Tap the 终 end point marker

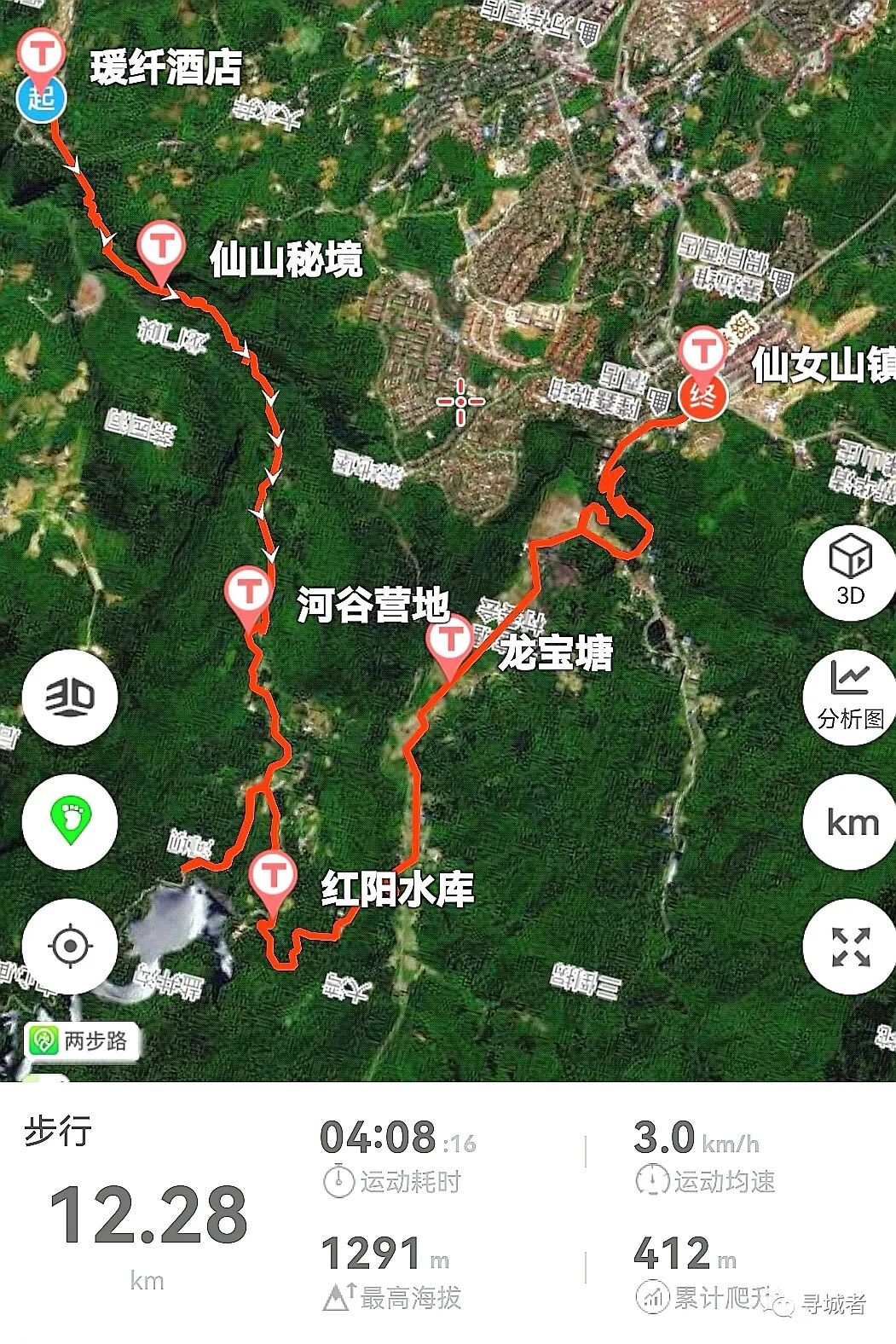(703, 397)
